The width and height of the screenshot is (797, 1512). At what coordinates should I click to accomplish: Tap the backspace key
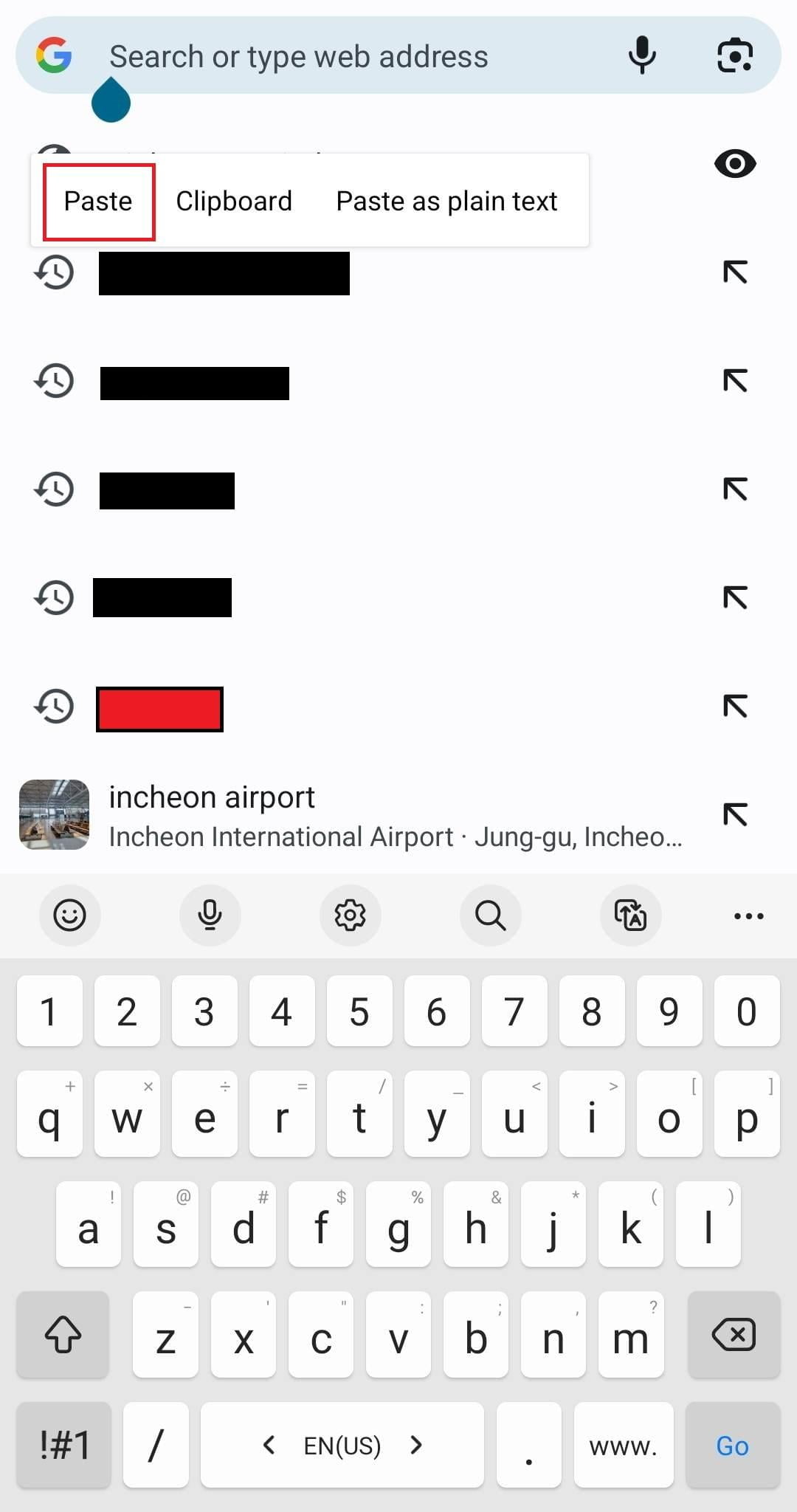tap(734, 1334)
